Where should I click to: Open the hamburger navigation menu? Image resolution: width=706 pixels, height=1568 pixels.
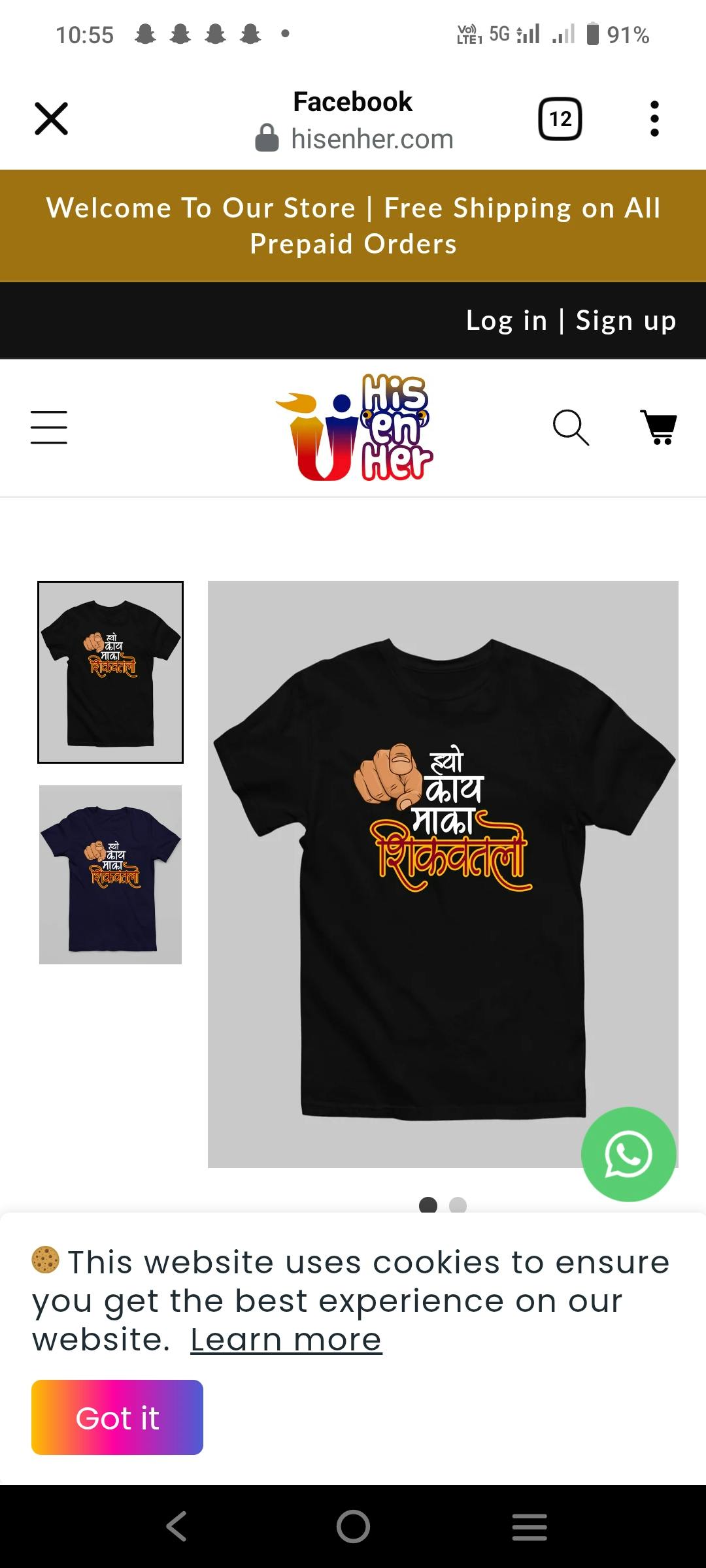(x=49, y=427)
